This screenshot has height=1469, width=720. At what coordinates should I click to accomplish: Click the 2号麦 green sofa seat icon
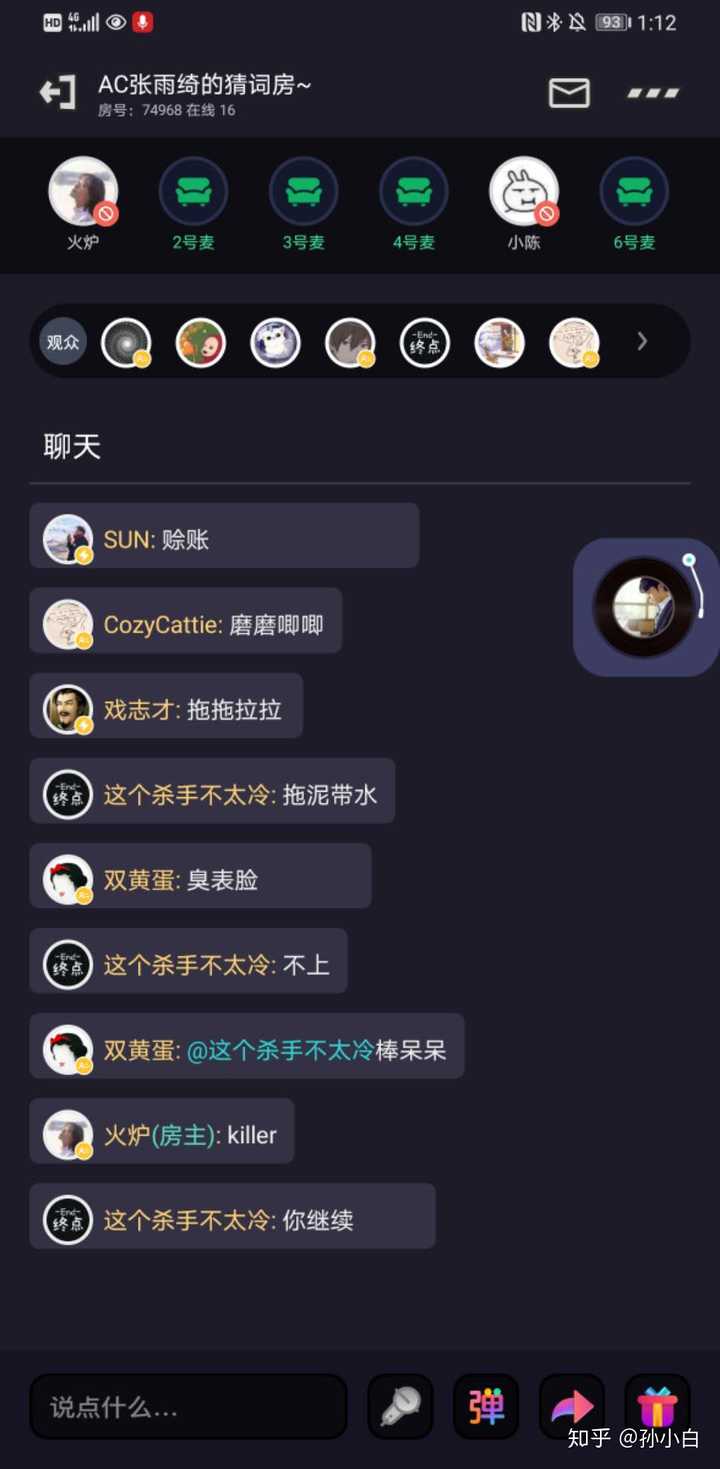(x=193, y=189)
